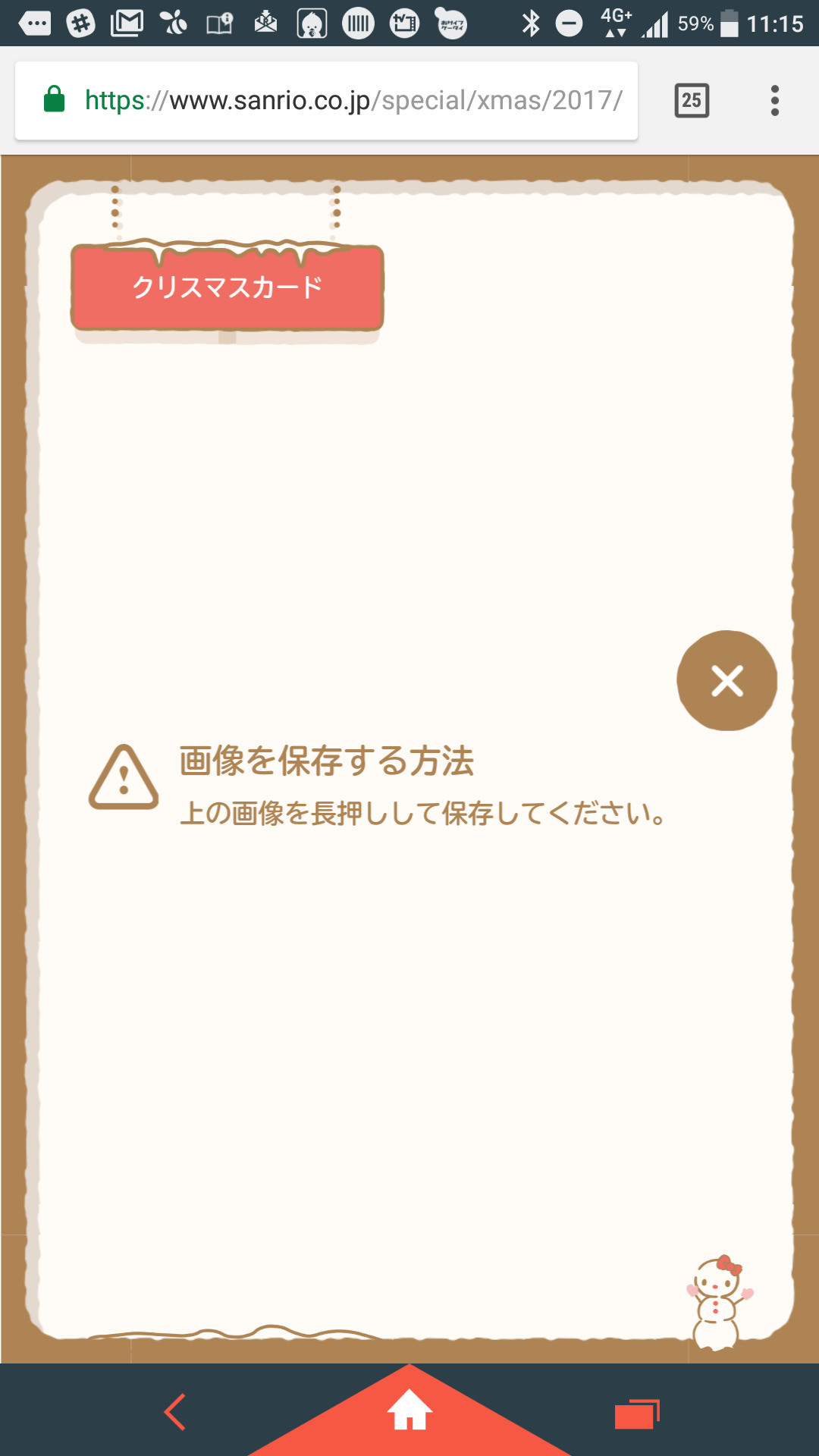The width and height of the screenshot is (819, 1456).
Task: Open recent apps
Action: [x=637, y=1414]
